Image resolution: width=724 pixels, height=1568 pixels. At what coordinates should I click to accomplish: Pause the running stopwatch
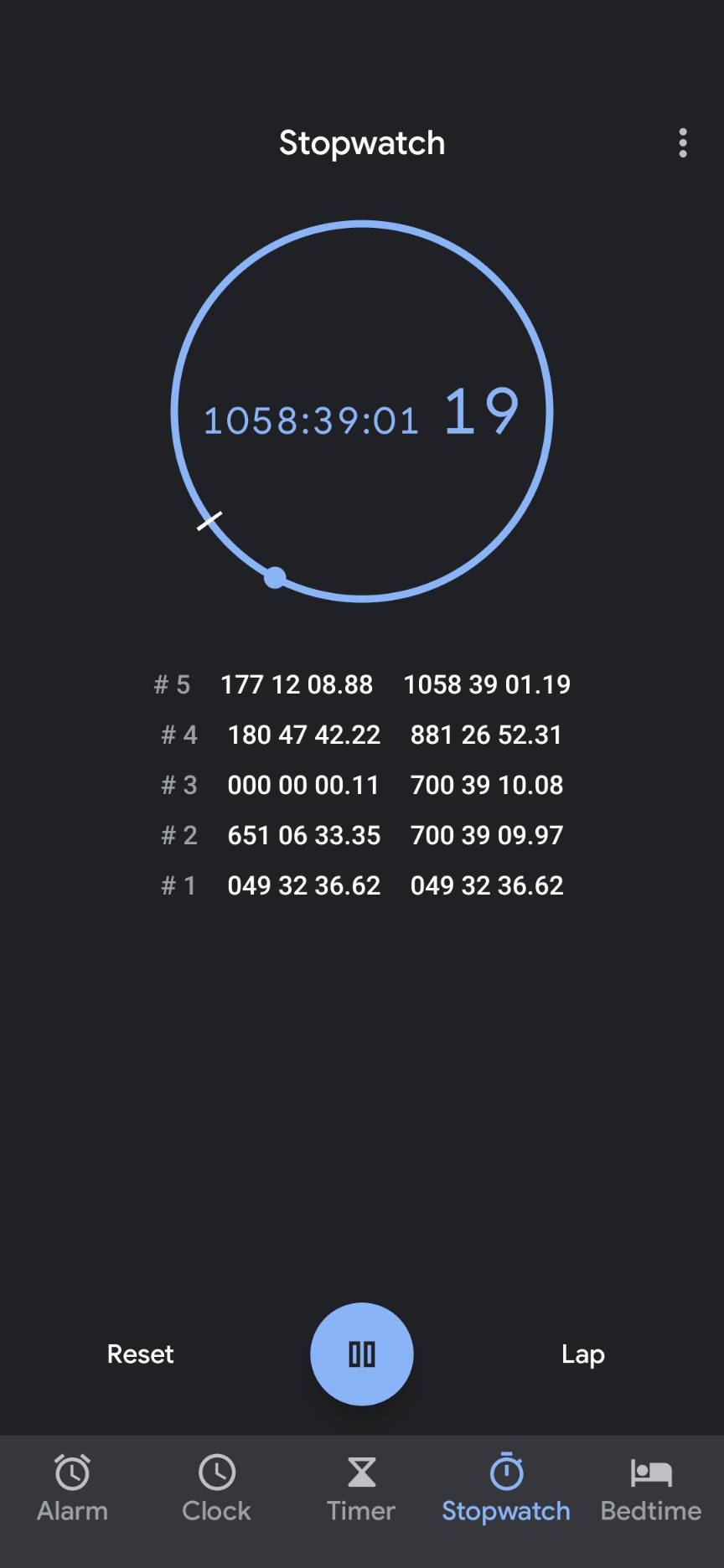point(362,1354)
